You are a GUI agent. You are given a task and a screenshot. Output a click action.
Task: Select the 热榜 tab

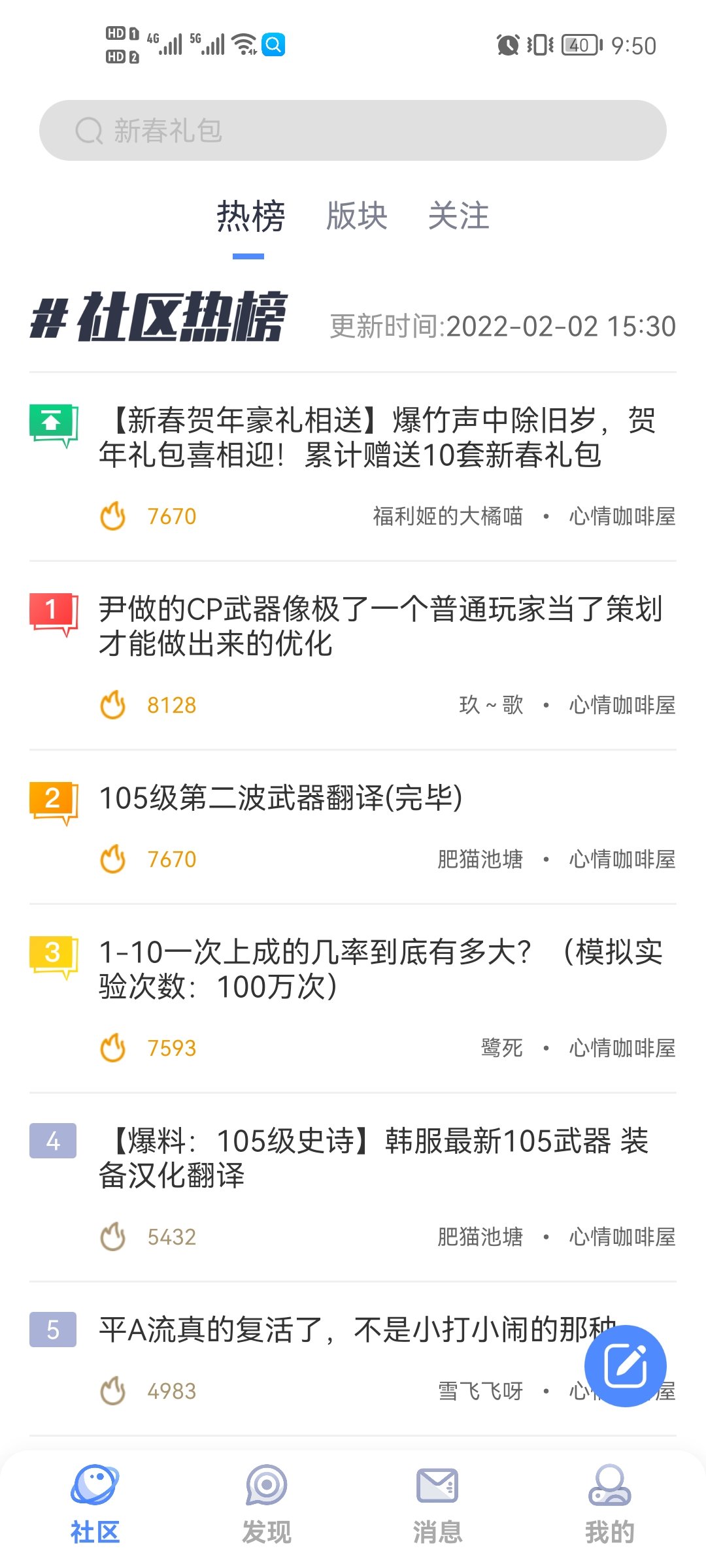250,216
